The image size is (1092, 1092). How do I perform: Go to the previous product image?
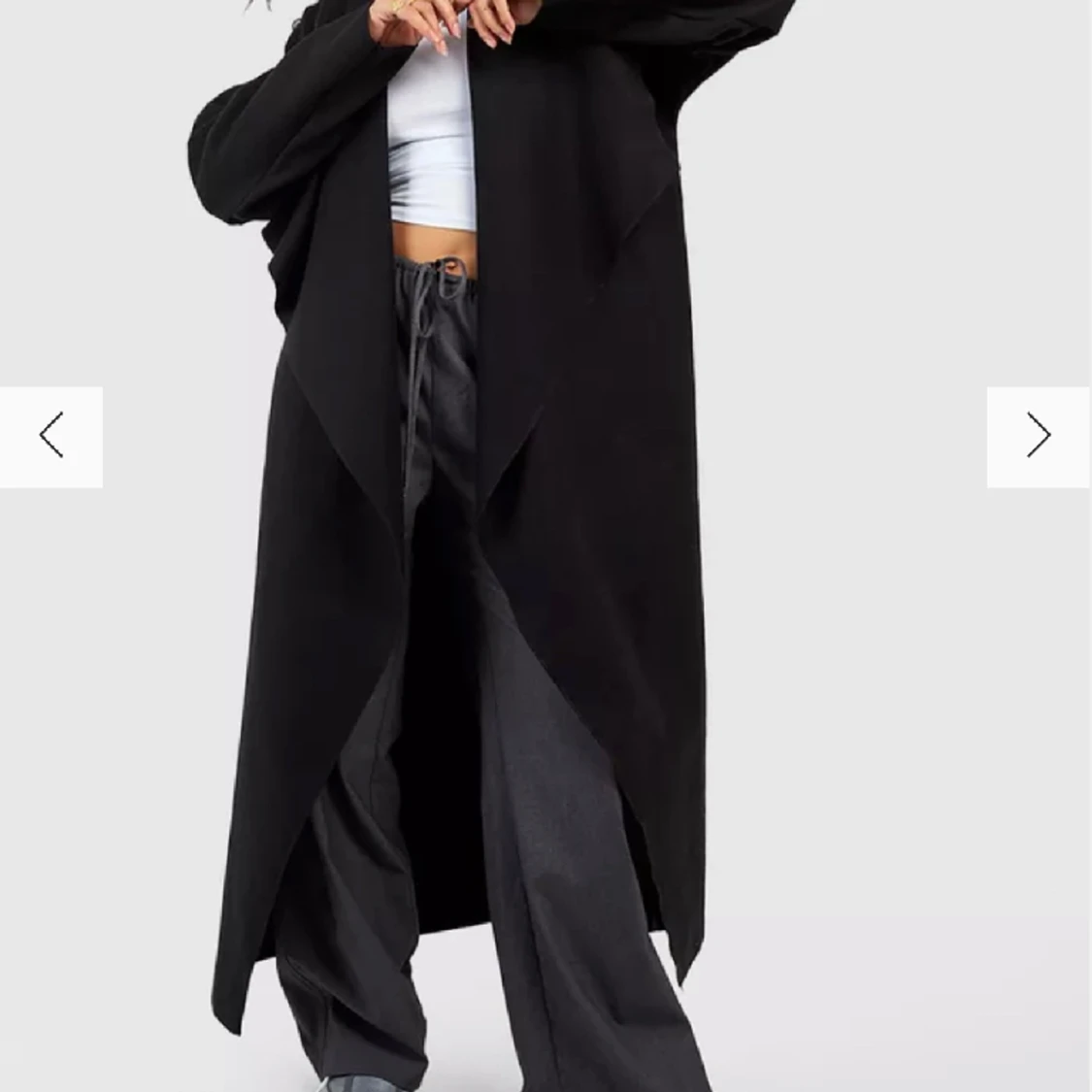[x=51, y=436]
